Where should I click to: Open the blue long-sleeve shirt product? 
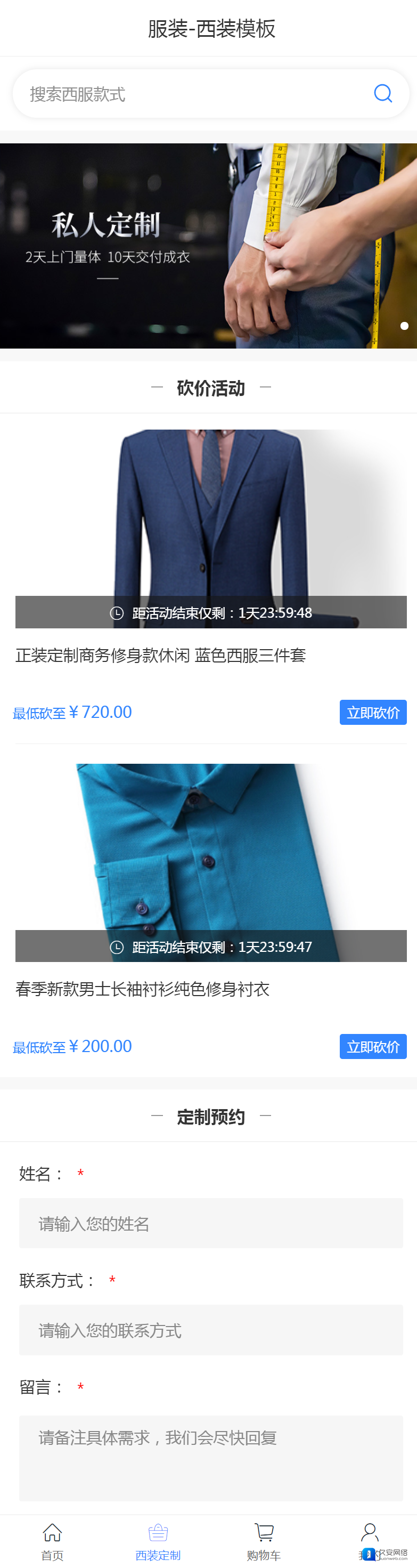coord(210,862)
